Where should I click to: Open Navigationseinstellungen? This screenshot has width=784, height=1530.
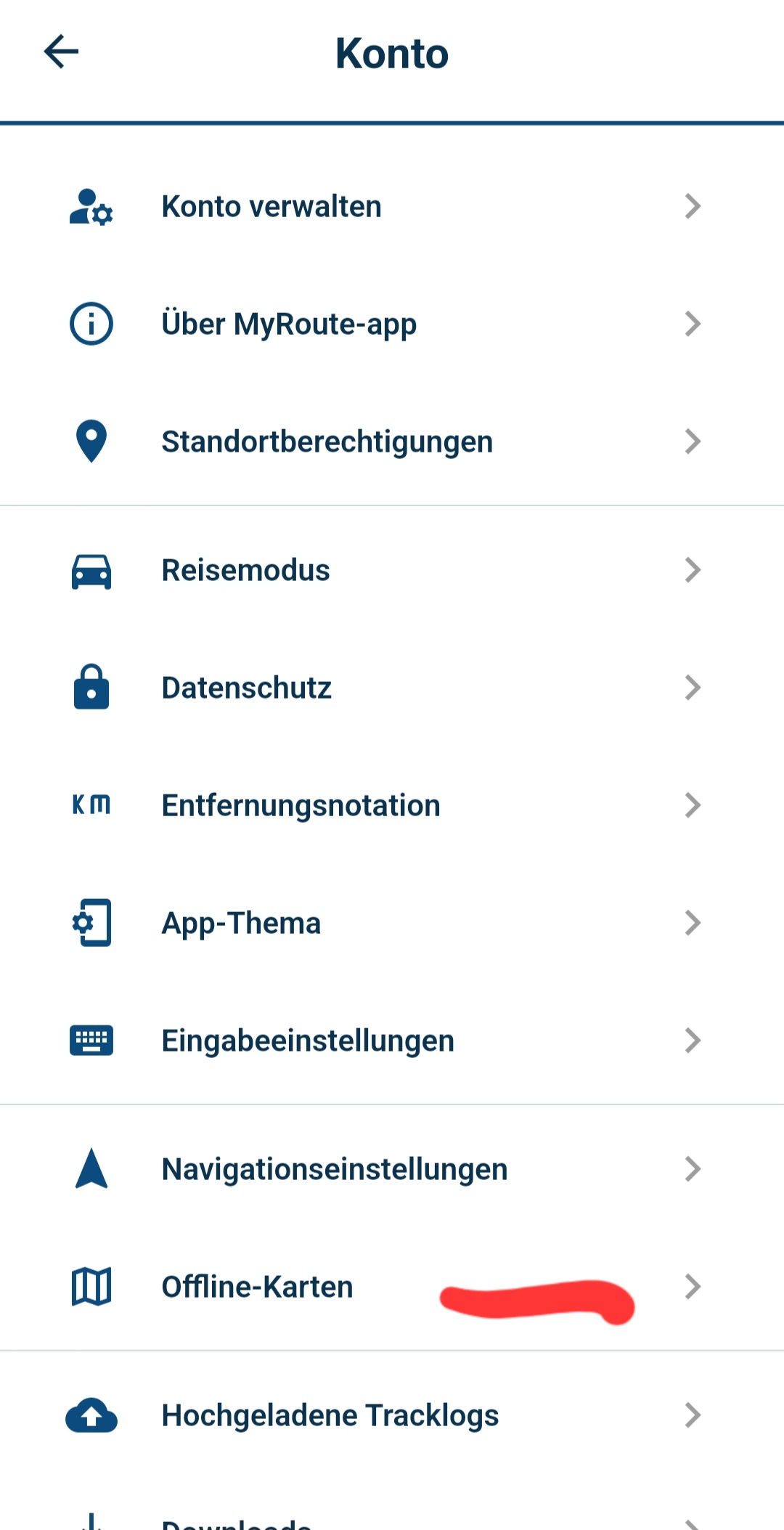(334, 1170)
